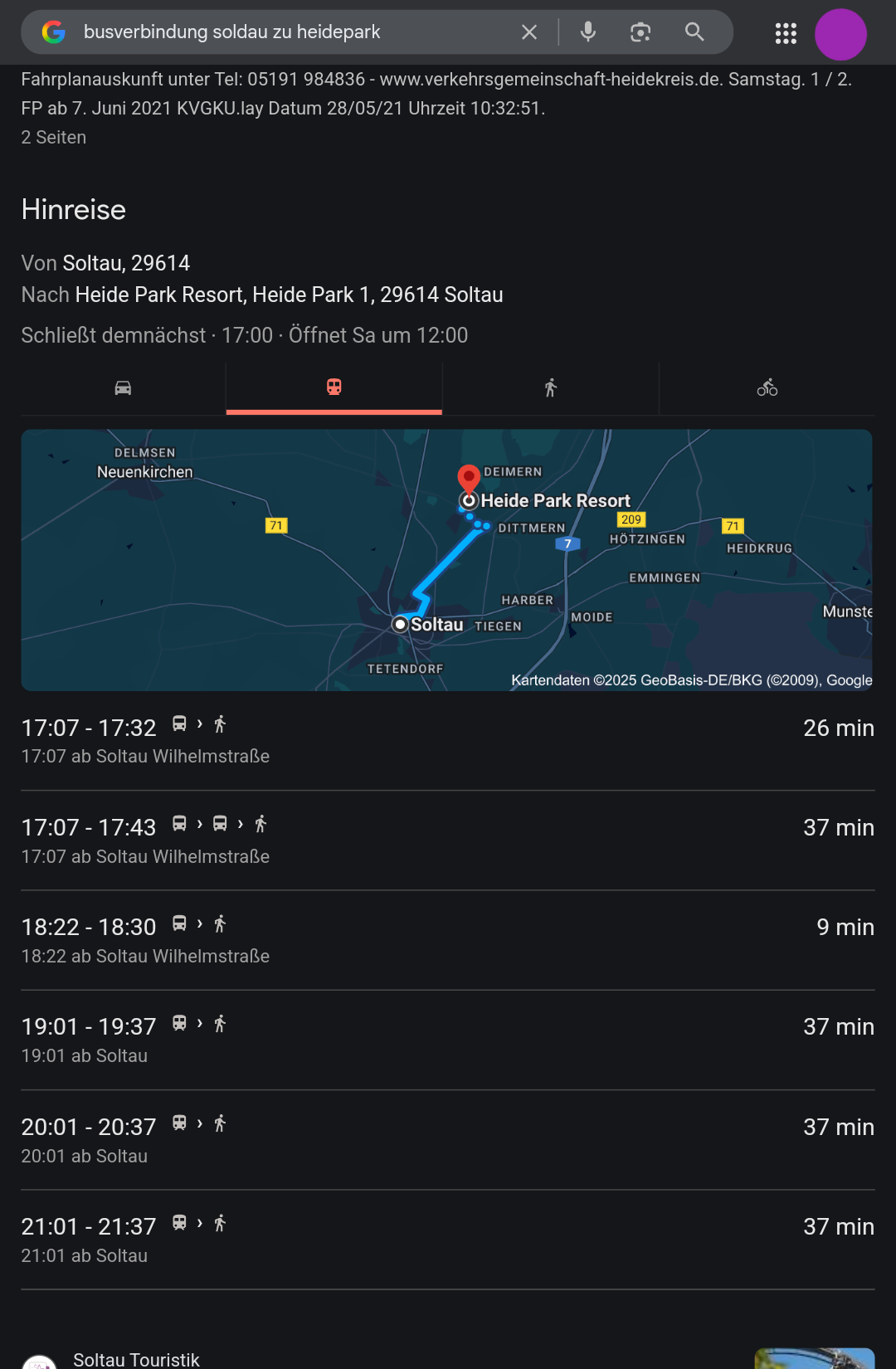Open the purple account profile avatar

click(840, 34)
